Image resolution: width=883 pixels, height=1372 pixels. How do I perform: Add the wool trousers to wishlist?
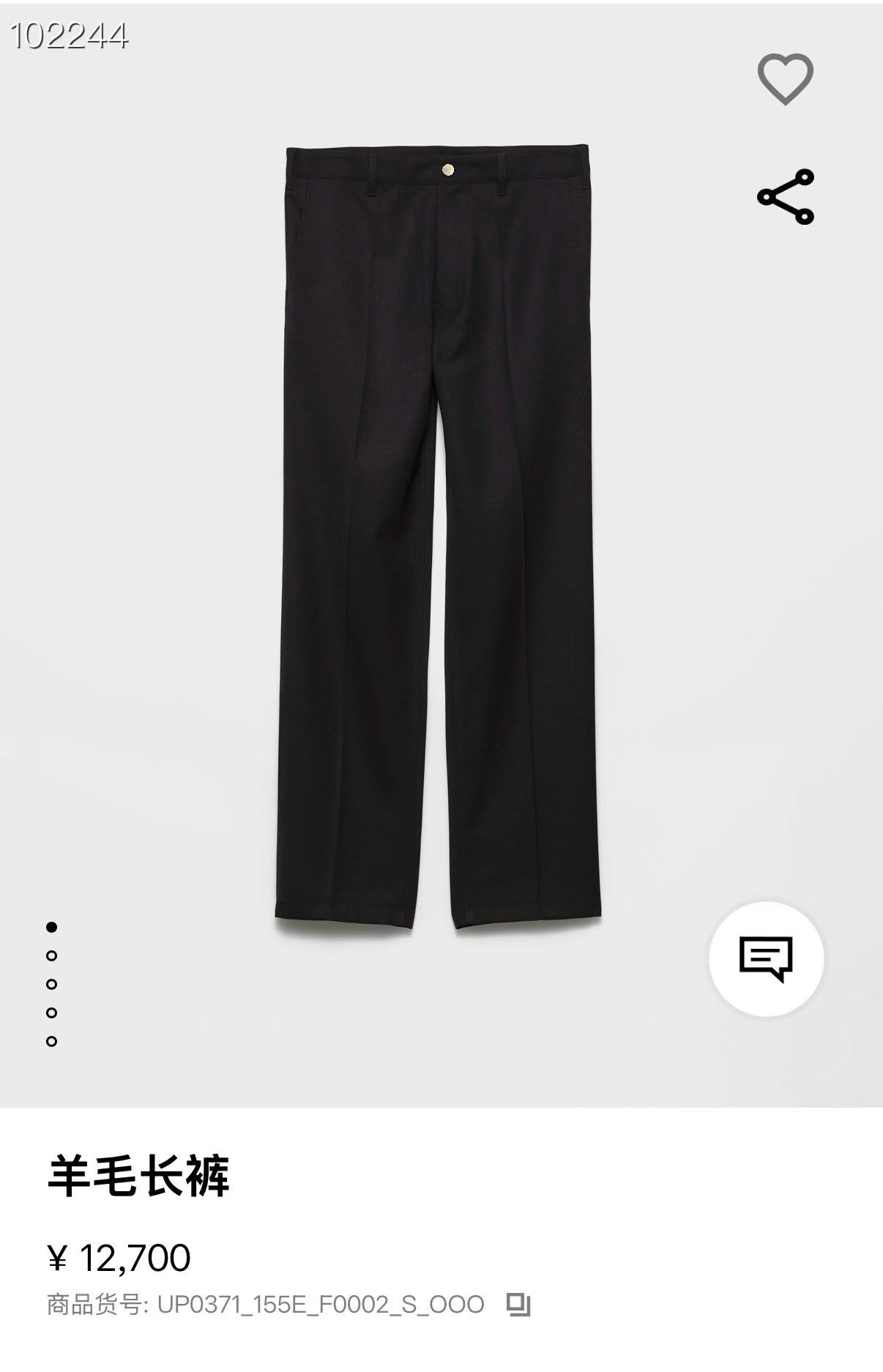(x=785, y=79)
